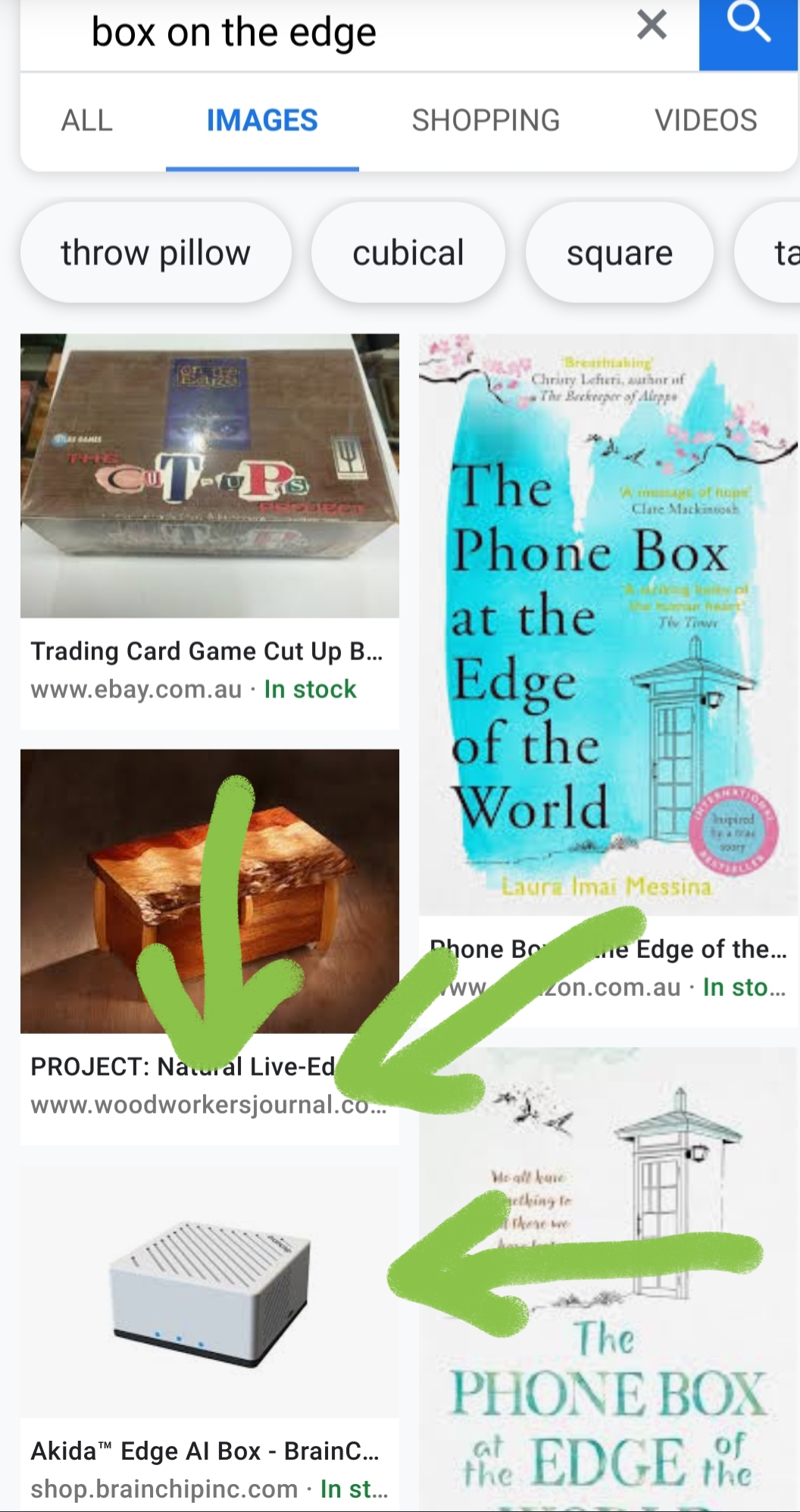Viewport: 800px width, 1512px height.
Task: Switch to the ALL tab
Action: point(87,121)
